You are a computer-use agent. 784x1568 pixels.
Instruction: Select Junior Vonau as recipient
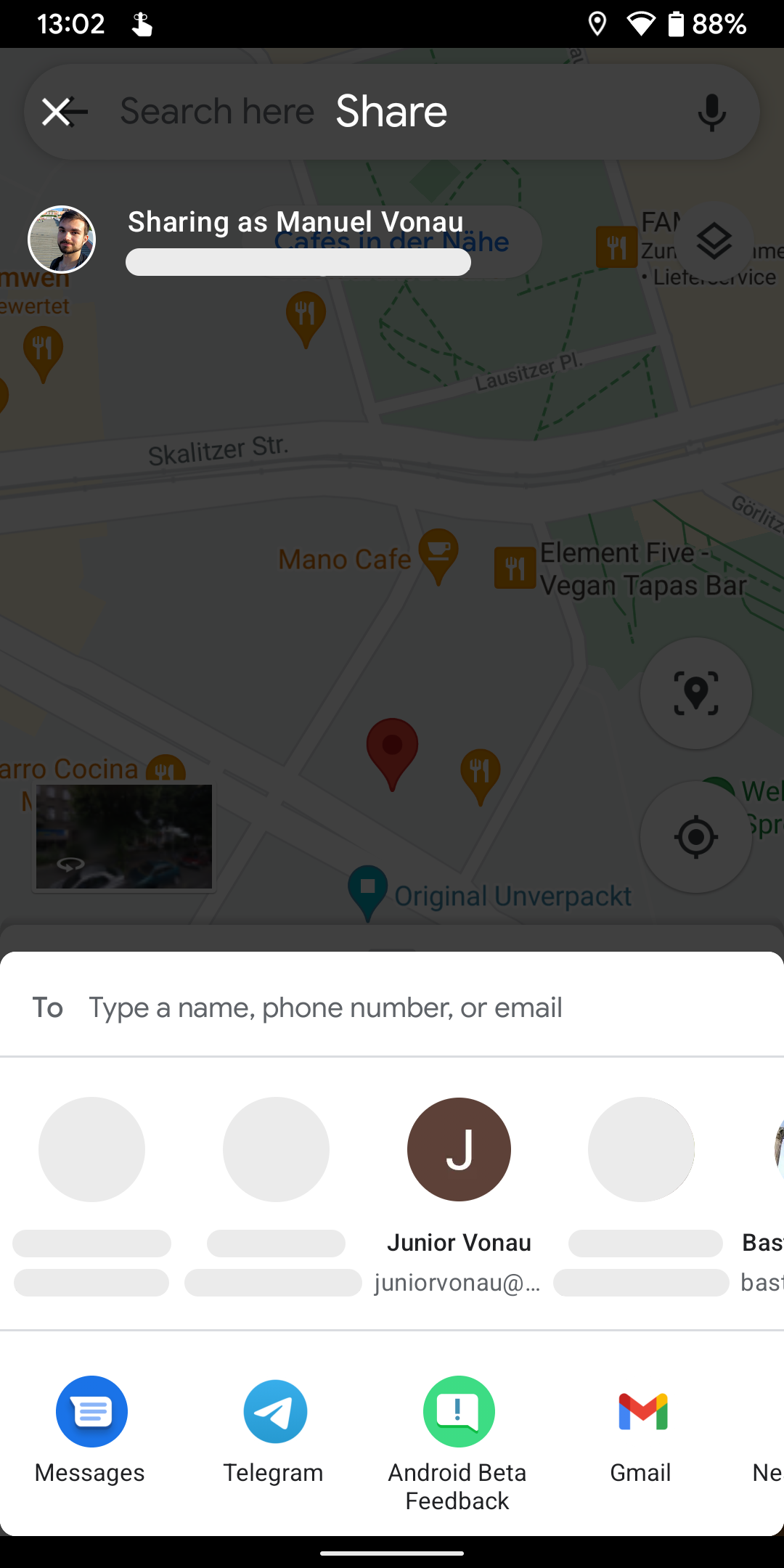tap(459, 1149)
